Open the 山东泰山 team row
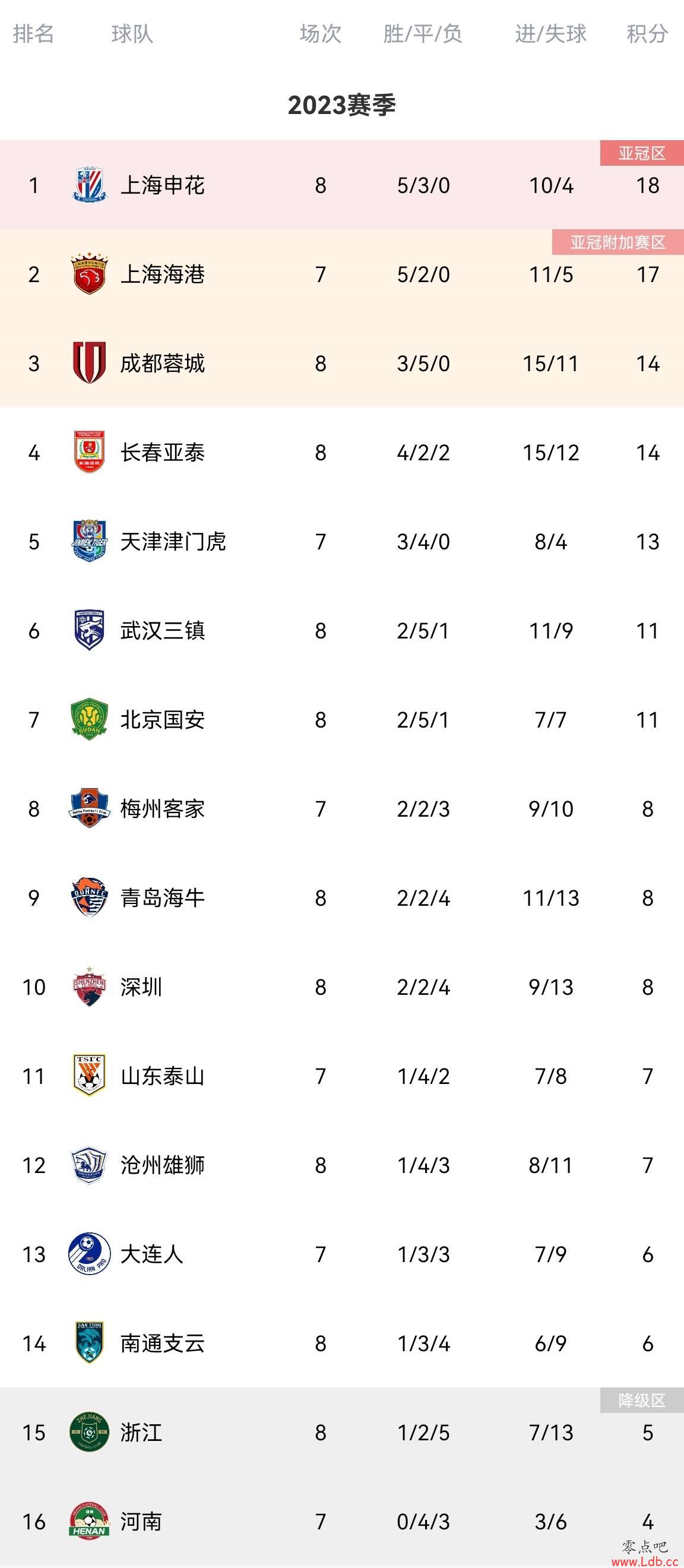Screen dimensions: 684x1568 pyautogui.click(x=342, y=1076)
